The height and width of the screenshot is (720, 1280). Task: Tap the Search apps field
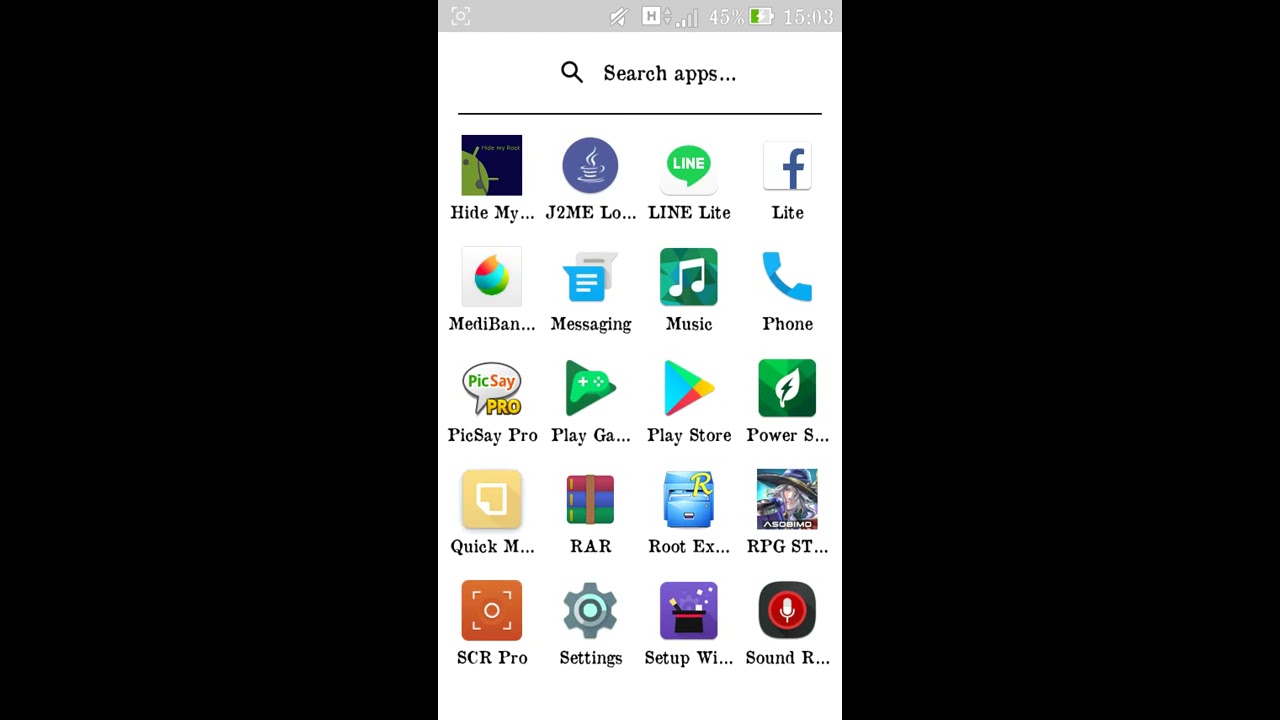pyautogui.click(x=668, y=74)
